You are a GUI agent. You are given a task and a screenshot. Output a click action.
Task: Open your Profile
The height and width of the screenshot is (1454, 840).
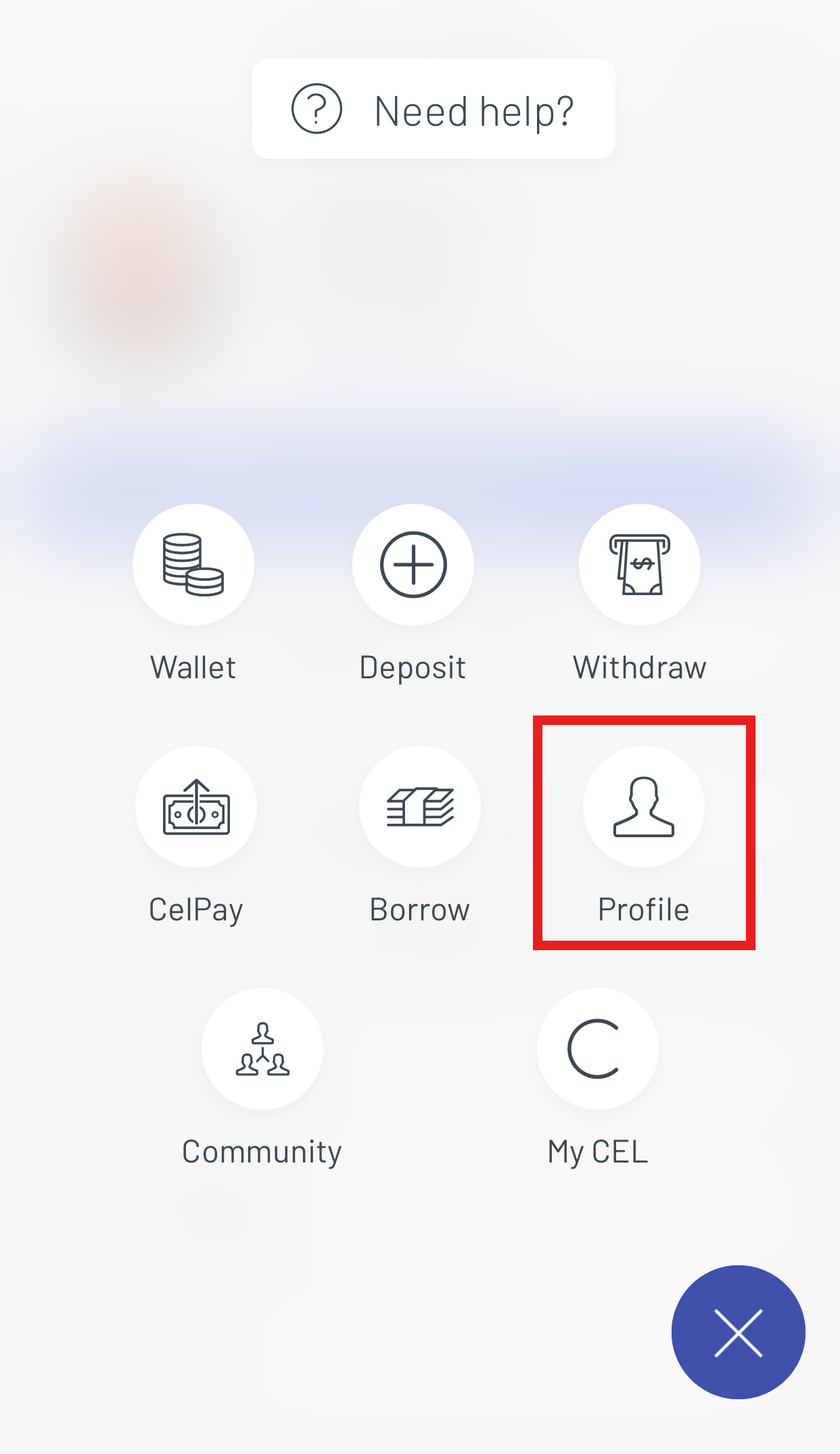coord(644,807)
